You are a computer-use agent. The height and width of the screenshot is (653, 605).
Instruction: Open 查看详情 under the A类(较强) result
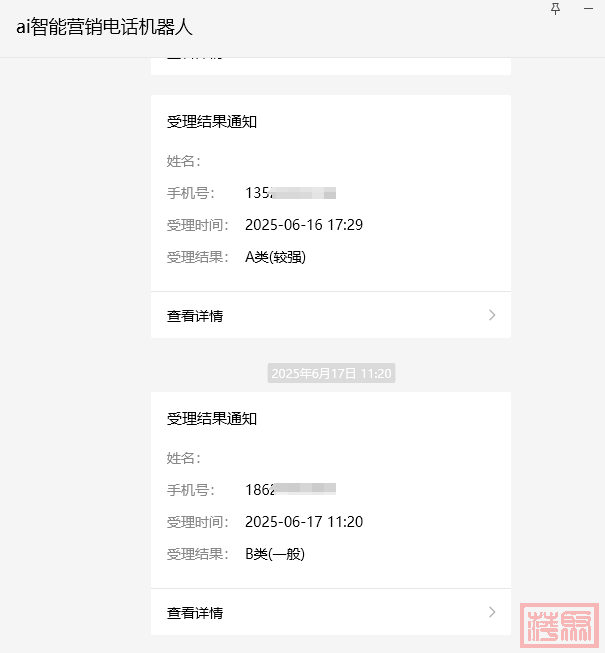coord(330,316)
